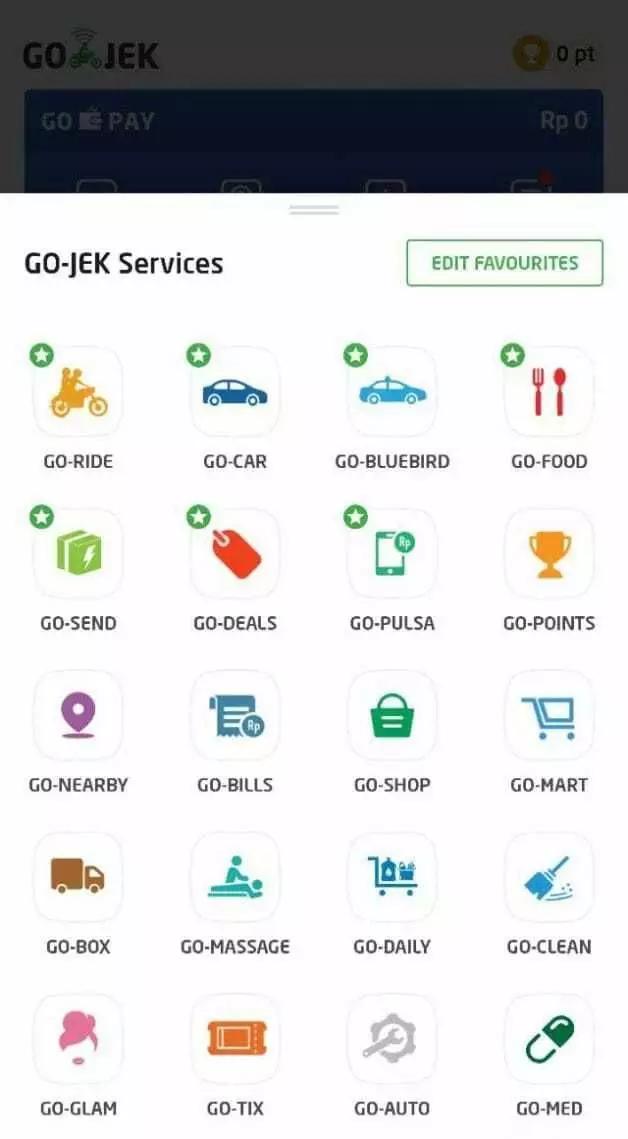
Task: Open GO-PULSA top-up
Action: [392, 554]
